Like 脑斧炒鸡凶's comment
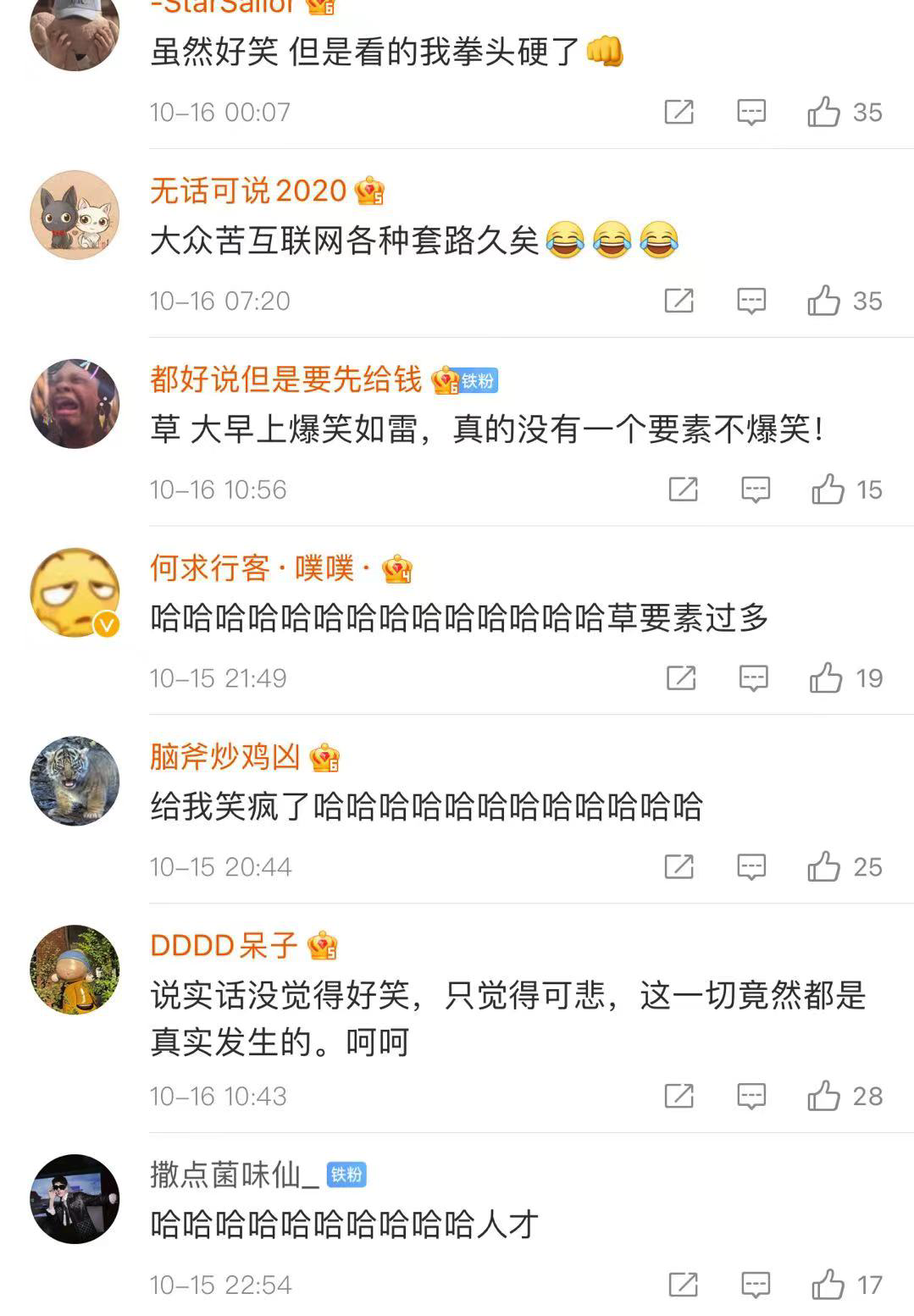The height and width of the screenshot is (1316, 914). pos(824,866)
